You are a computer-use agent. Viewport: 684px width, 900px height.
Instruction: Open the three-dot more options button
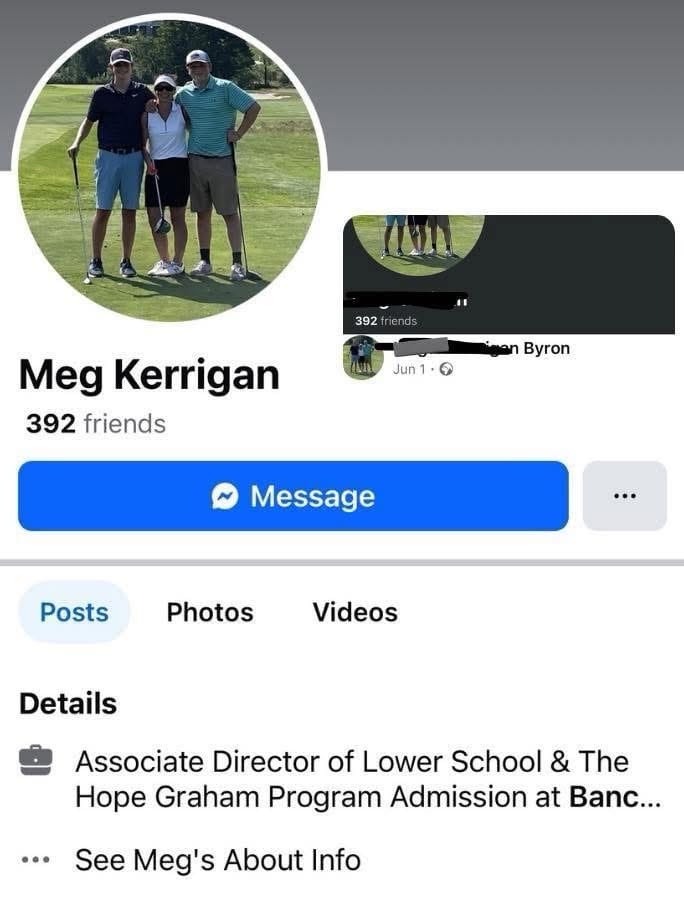click(x=624, y=496)
